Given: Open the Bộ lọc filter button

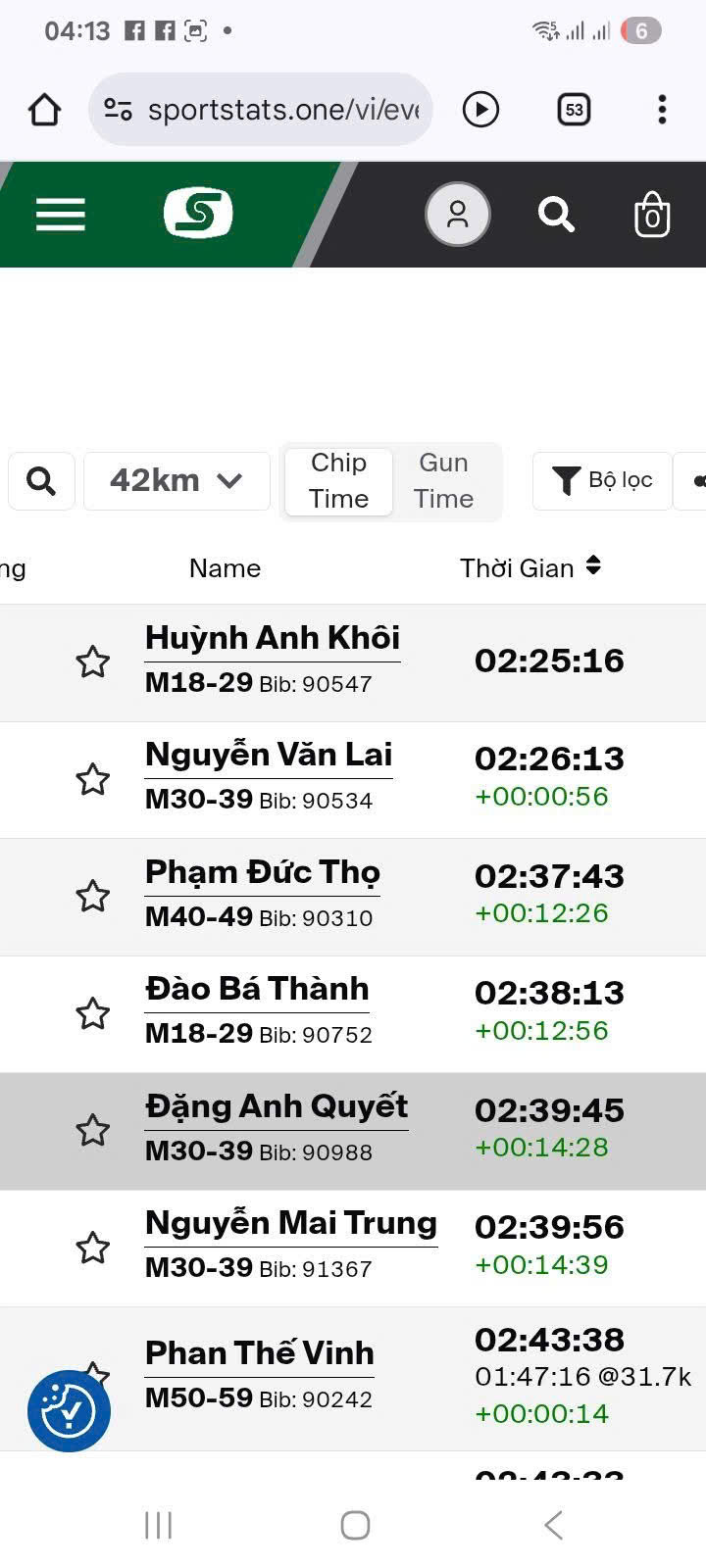Looking at the screenshot, I should click(602, 481).
